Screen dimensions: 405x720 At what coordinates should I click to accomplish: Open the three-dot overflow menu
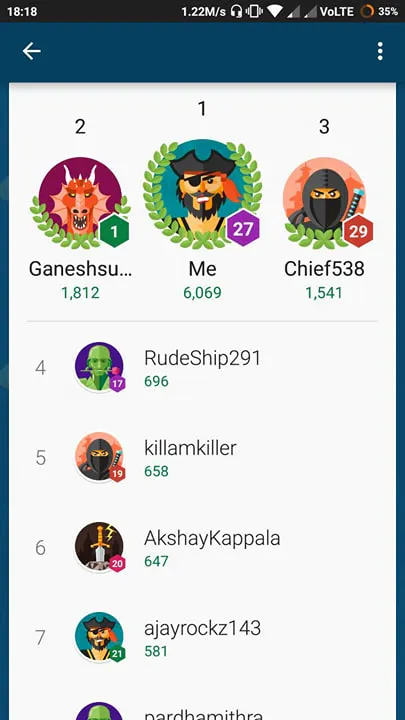click(380, 51)
